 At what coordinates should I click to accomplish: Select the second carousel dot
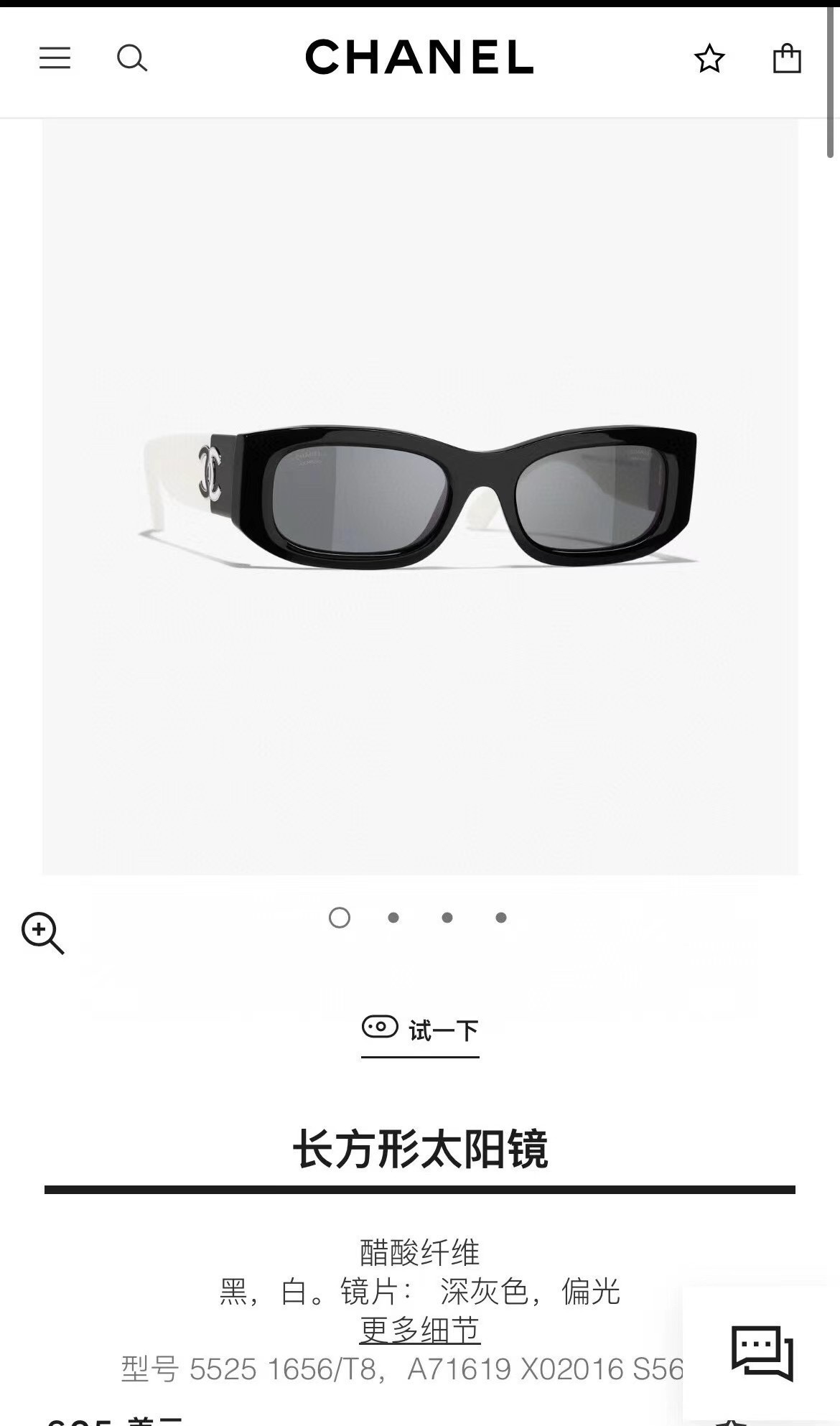393,918
